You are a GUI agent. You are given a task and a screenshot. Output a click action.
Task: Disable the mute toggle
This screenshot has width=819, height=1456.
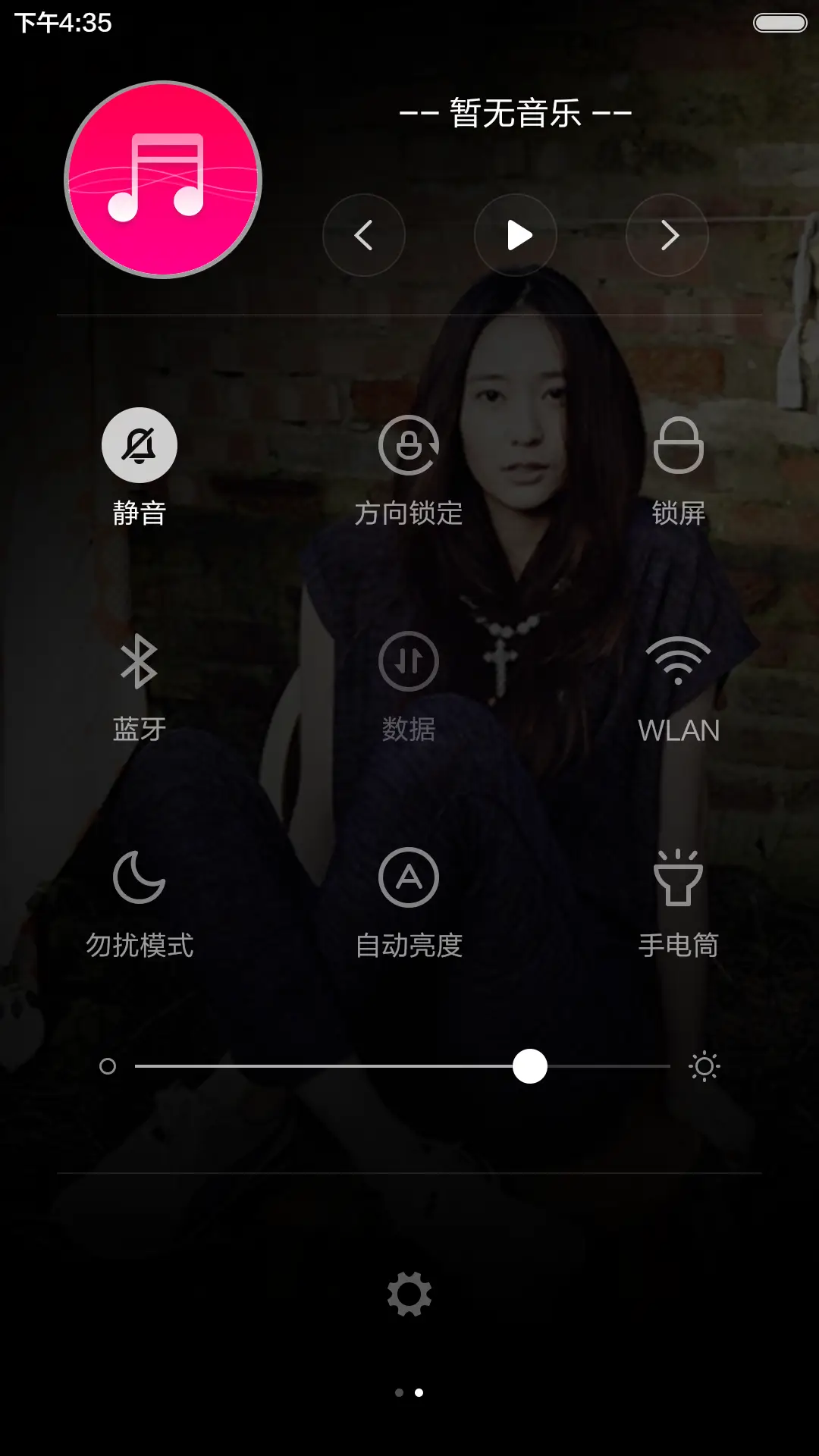140,447
